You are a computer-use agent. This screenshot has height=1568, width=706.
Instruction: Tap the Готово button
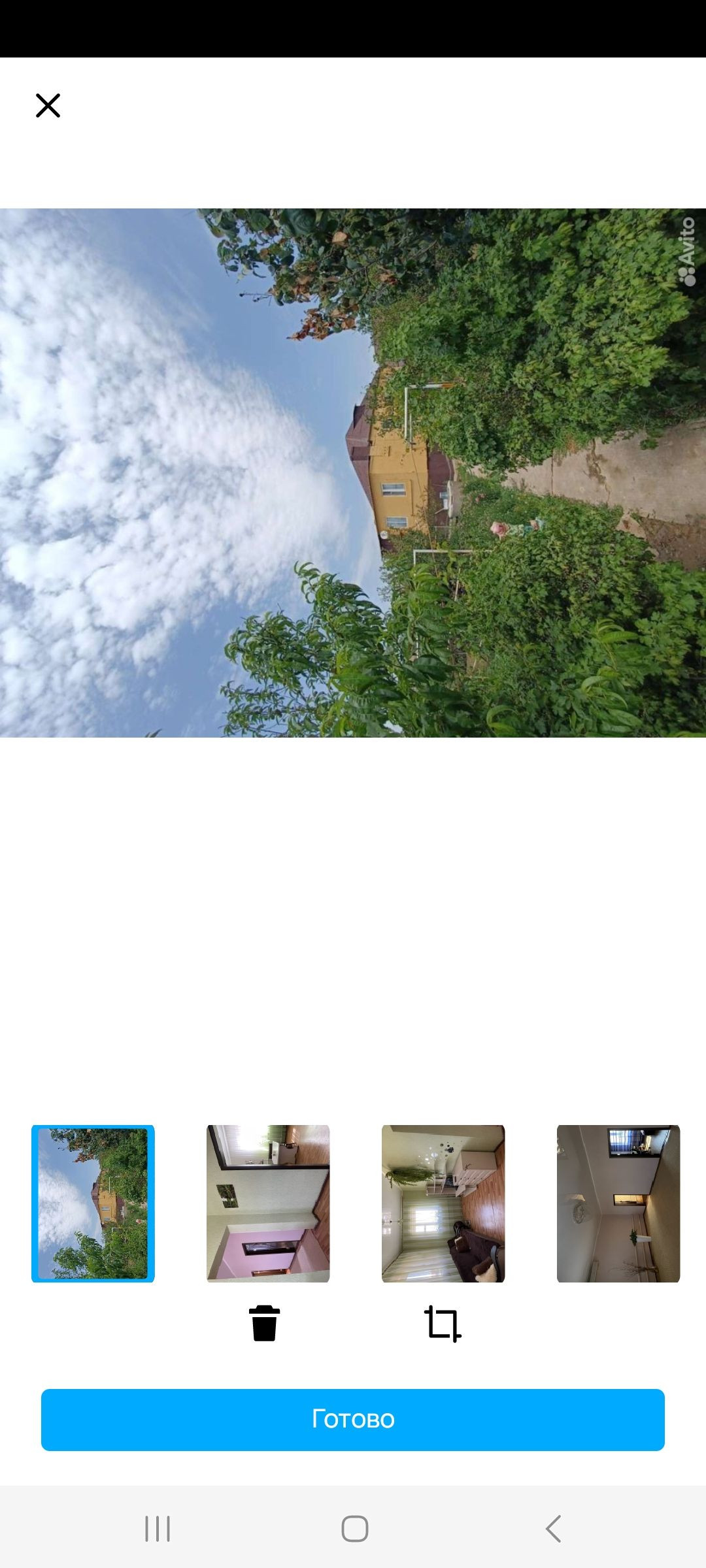(353, 1420)
